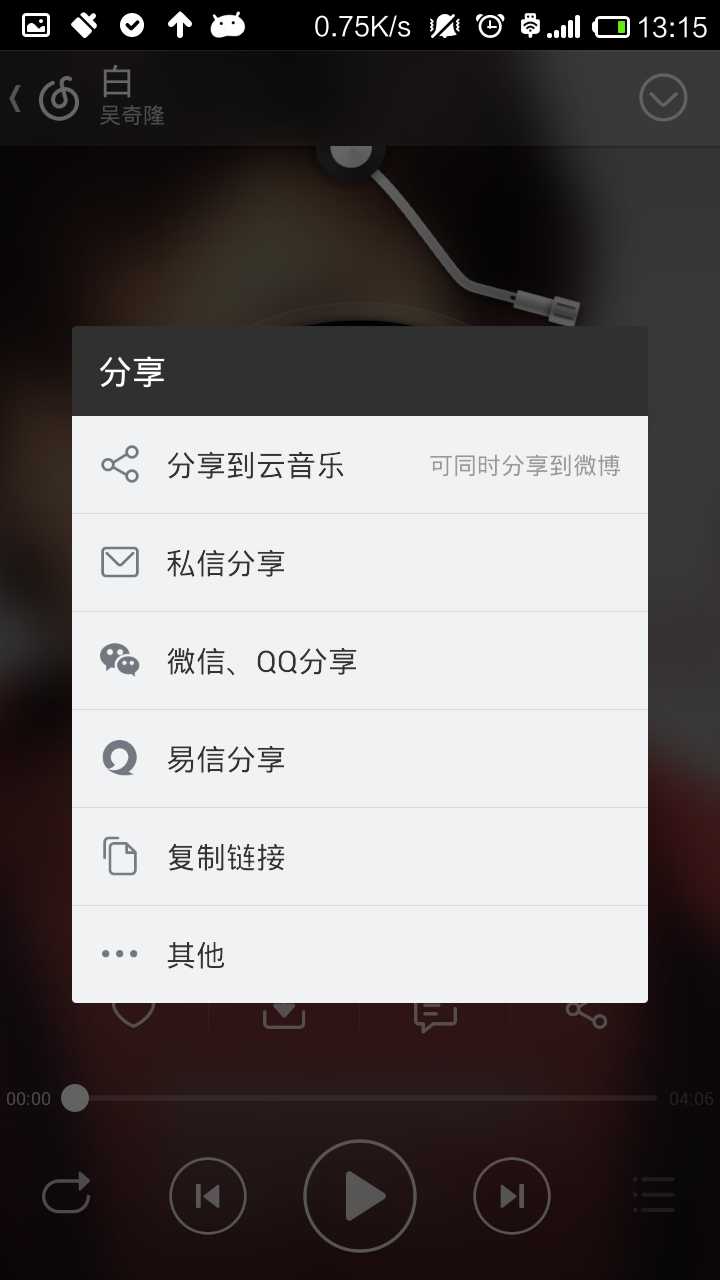Copy link using the 复制链接 icon
The image size is (720, 1280).
click(119, 856)
